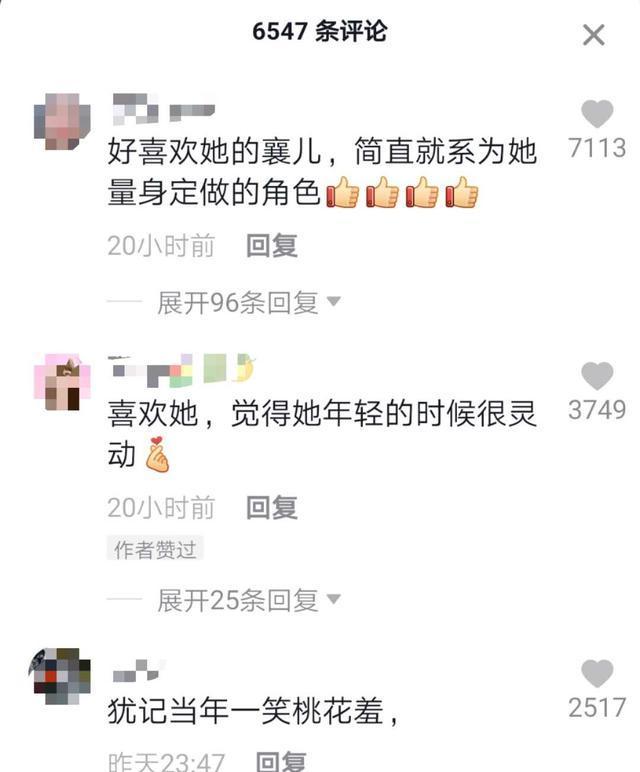Like the comment about 襄儿 role
640x772 pixels.
click(x=597, y=114)
